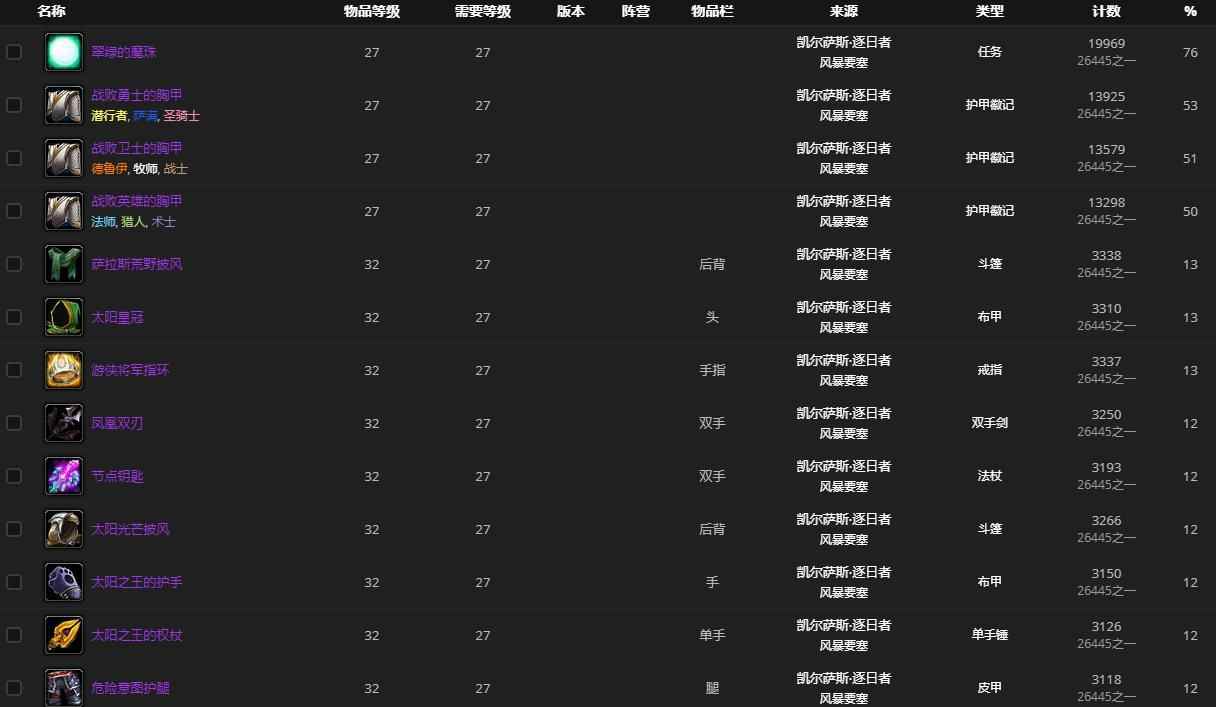
Task: Open 萨拉斯荒野披风 item details
Action: 137,264
